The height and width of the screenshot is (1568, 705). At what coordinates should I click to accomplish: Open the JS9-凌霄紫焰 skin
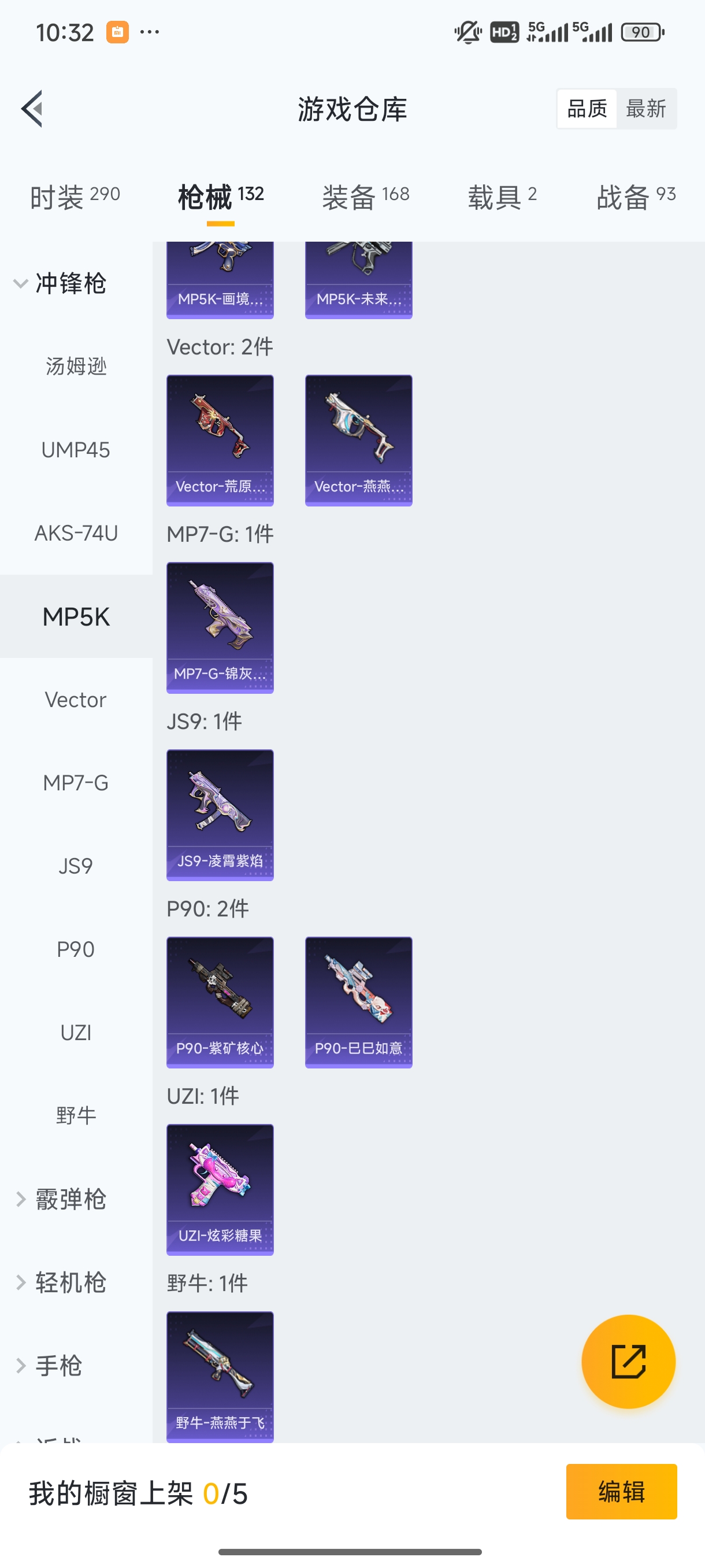click(220, 815)
